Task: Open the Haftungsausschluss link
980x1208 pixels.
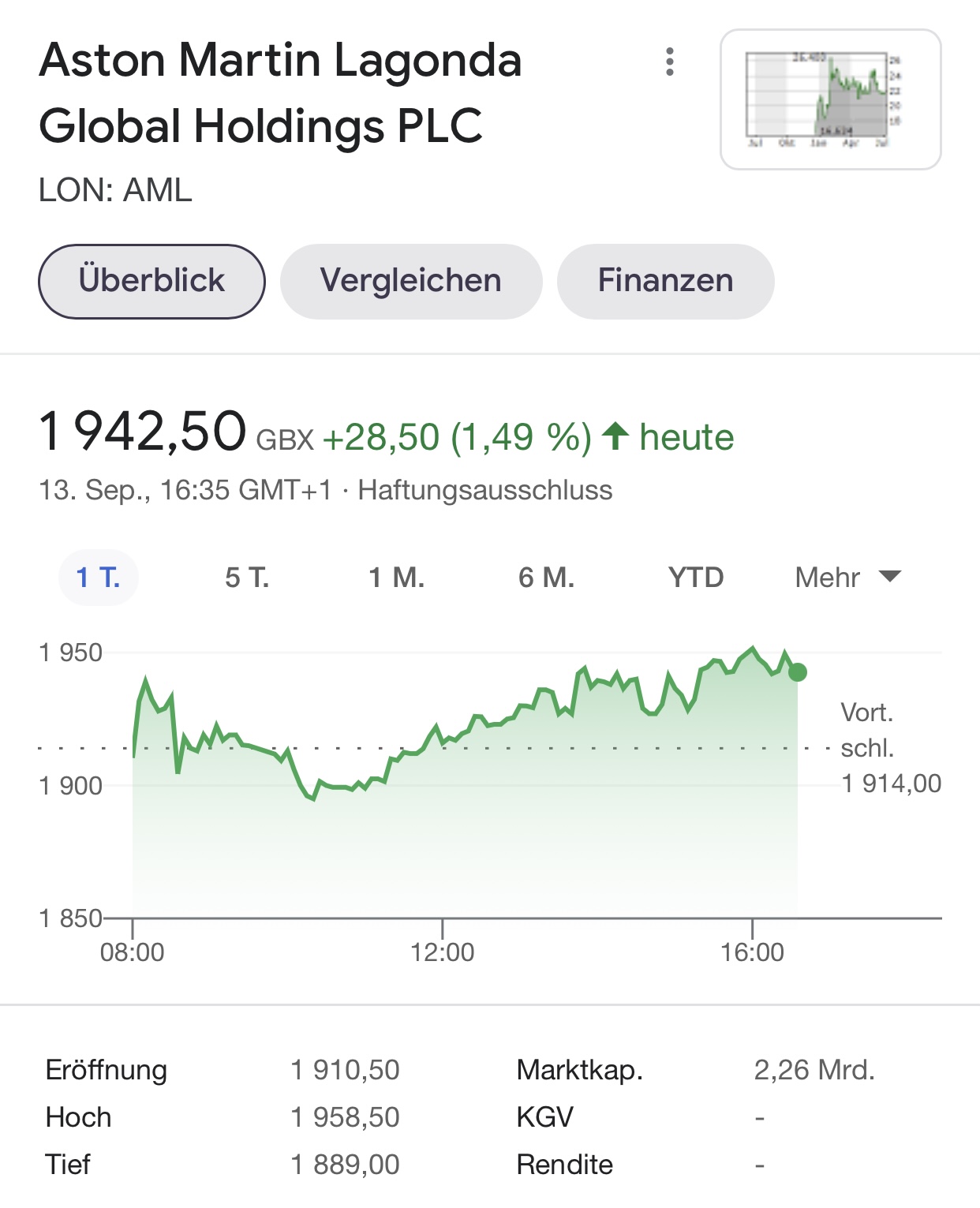Action: click(485, 490)
